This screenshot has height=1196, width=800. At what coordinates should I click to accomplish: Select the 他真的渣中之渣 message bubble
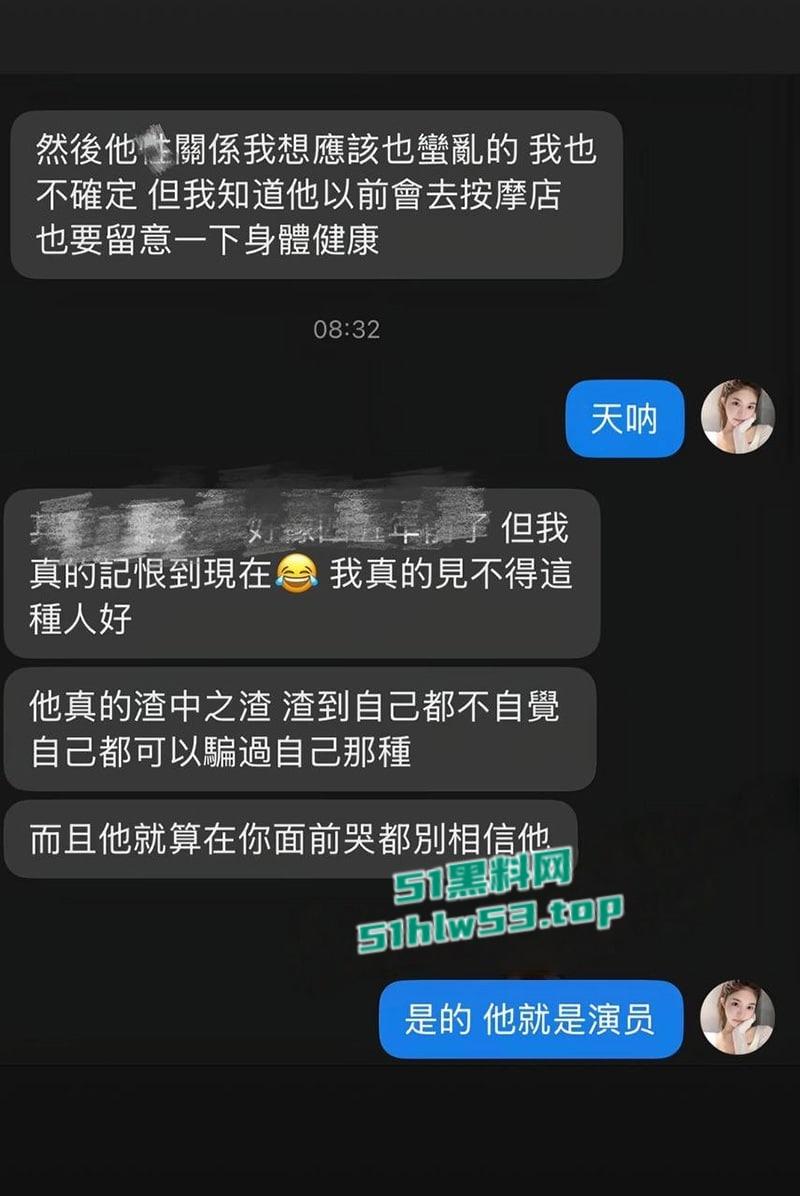pyautogui.click(x=300, y=726)
